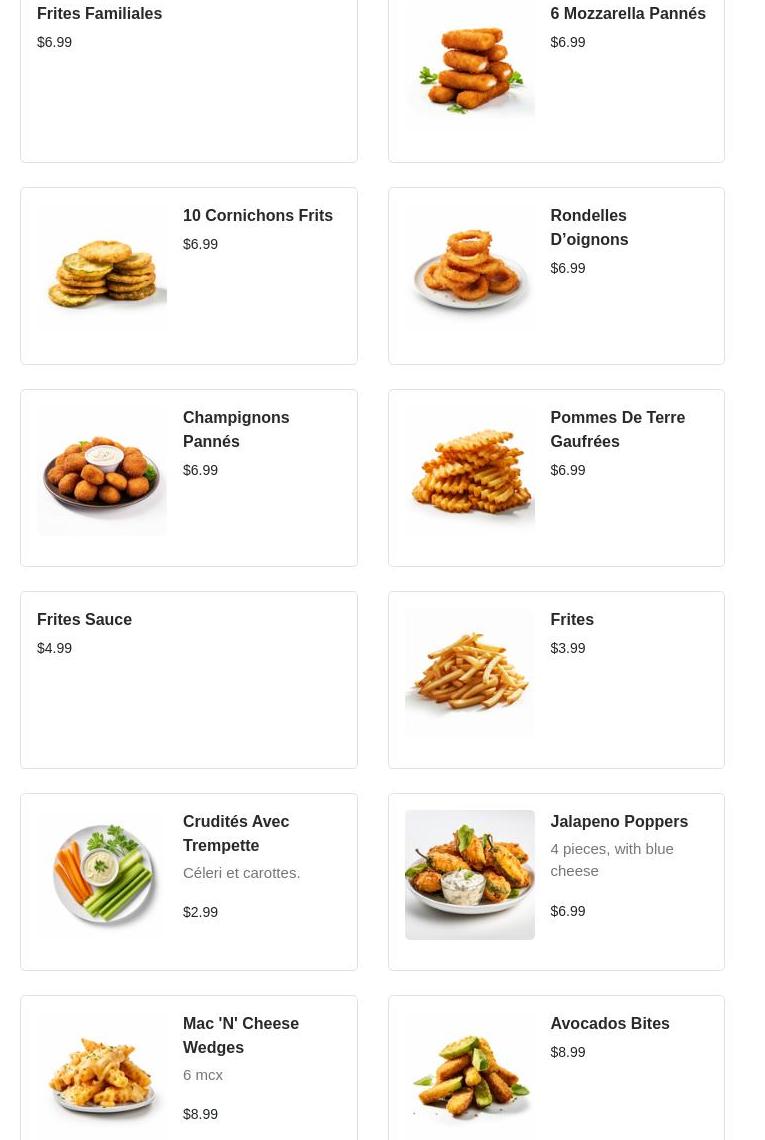The image size is (765, 1140).
Task: Open the Frites Sauce item card
Action: coord(188,680)
